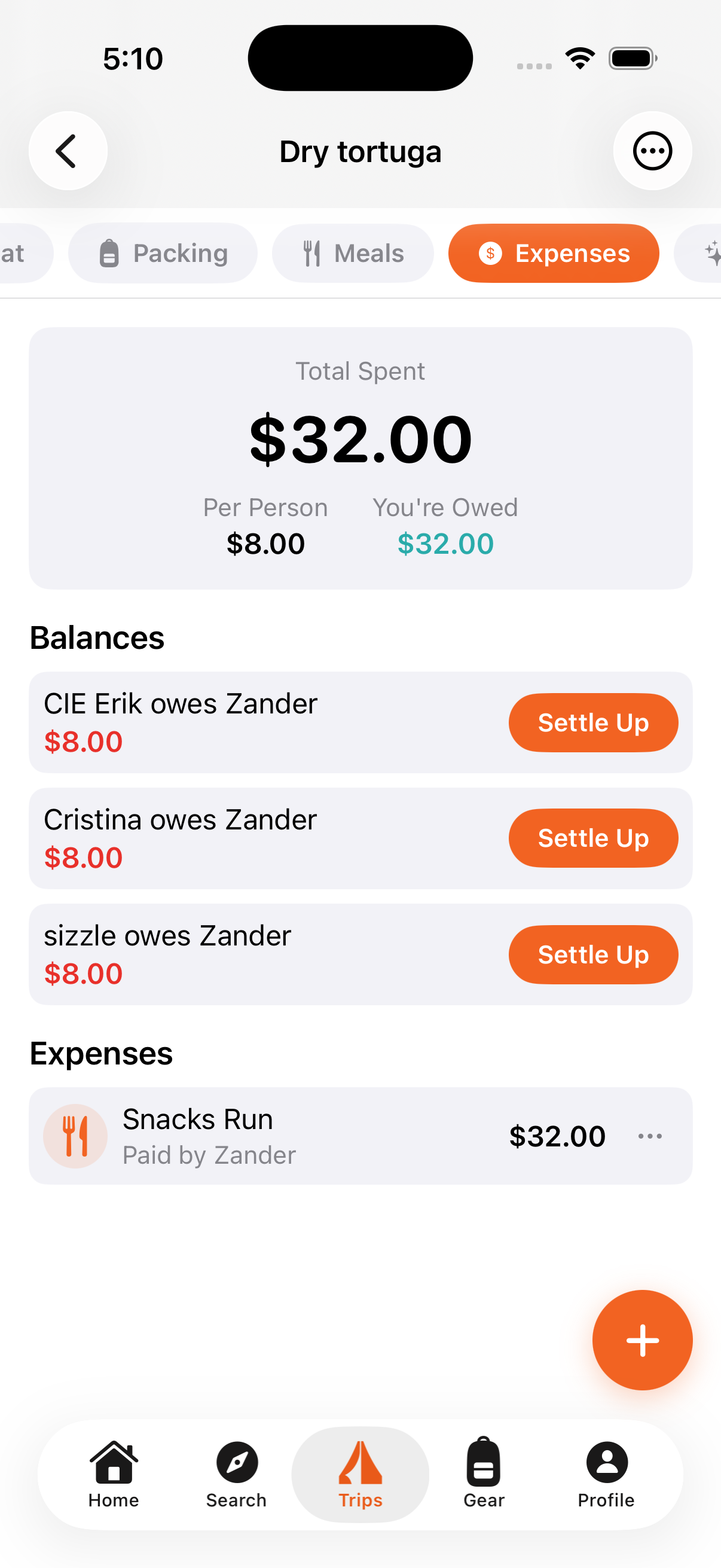Settle Up Cristina's $8.00 debt
721x1568 pixels.
592,838
